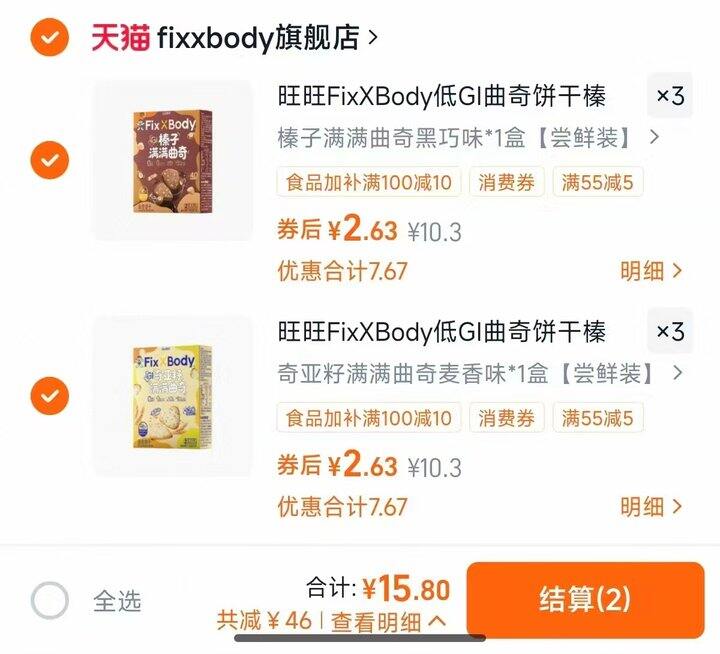Adjust the ×3 quantity for 黑巧味 cookies

point(670,96)
